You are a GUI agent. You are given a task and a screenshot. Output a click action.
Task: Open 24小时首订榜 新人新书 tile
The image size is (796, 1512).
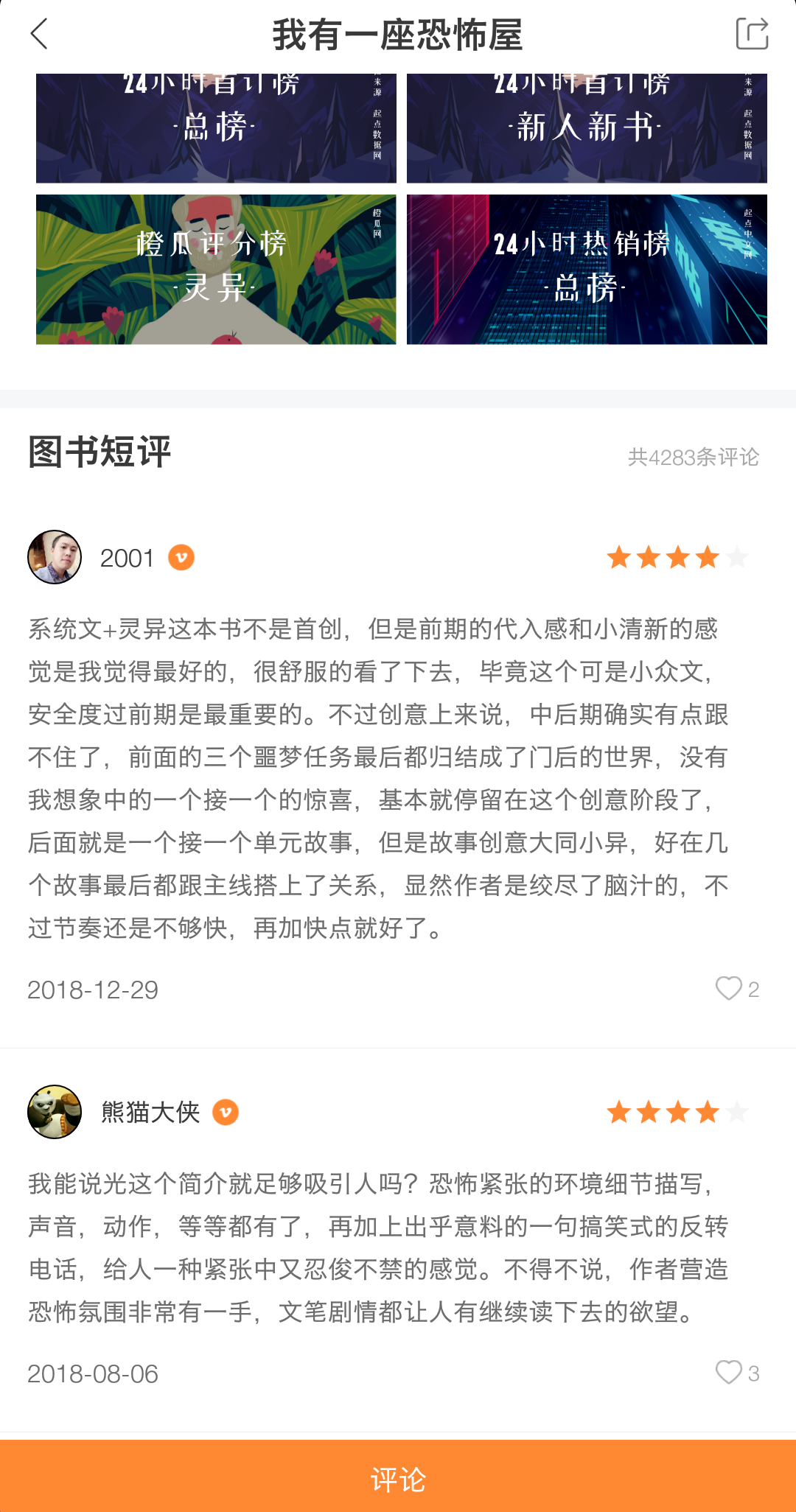click(x=587, y=128)
